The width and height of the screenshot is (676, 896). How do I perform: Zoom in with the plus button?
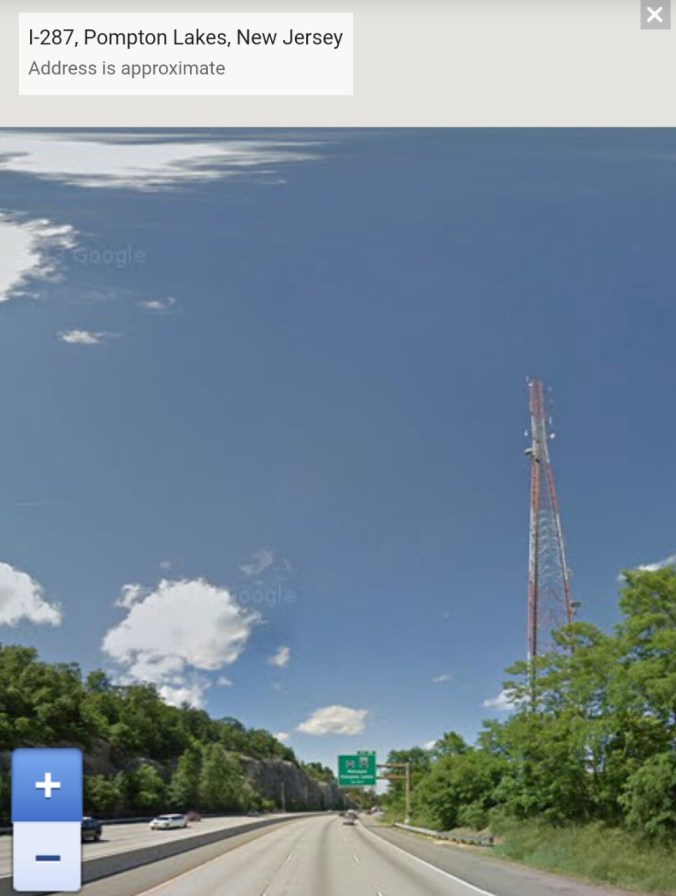[47, 785]
